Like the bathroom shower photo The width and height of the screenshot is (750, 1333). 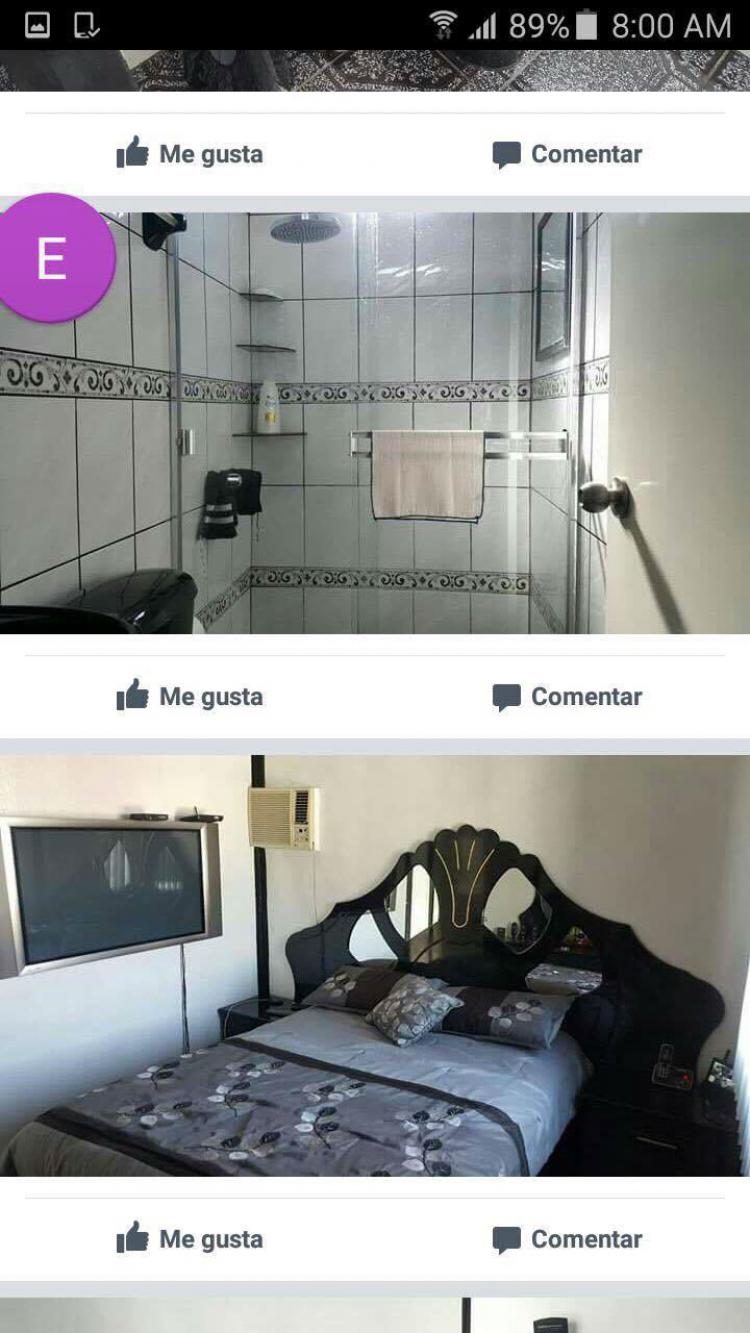click(x=190, y=697)
